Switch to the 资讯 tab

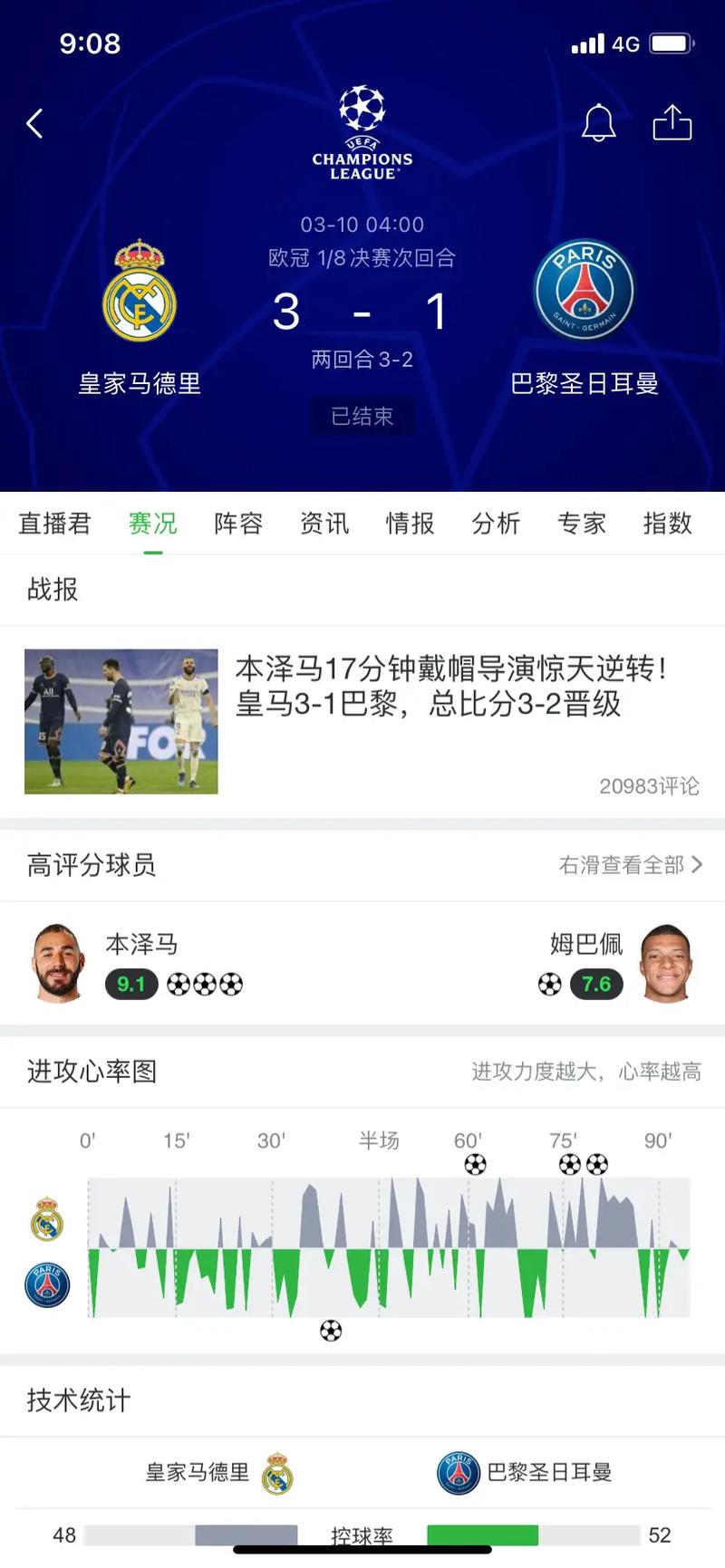point(324,524)
